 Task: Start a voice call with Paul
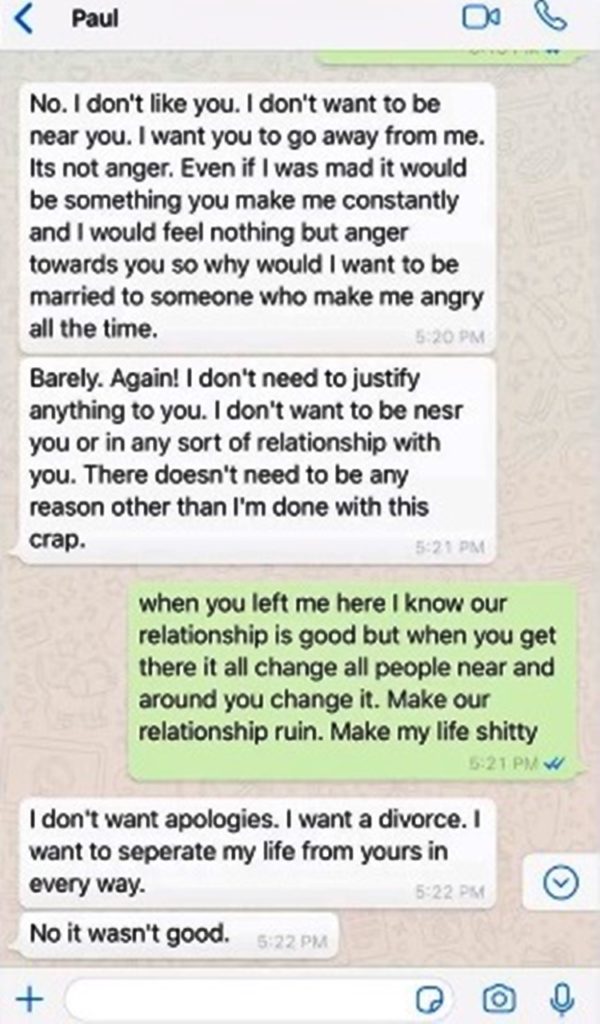click(x=551, y=17)
